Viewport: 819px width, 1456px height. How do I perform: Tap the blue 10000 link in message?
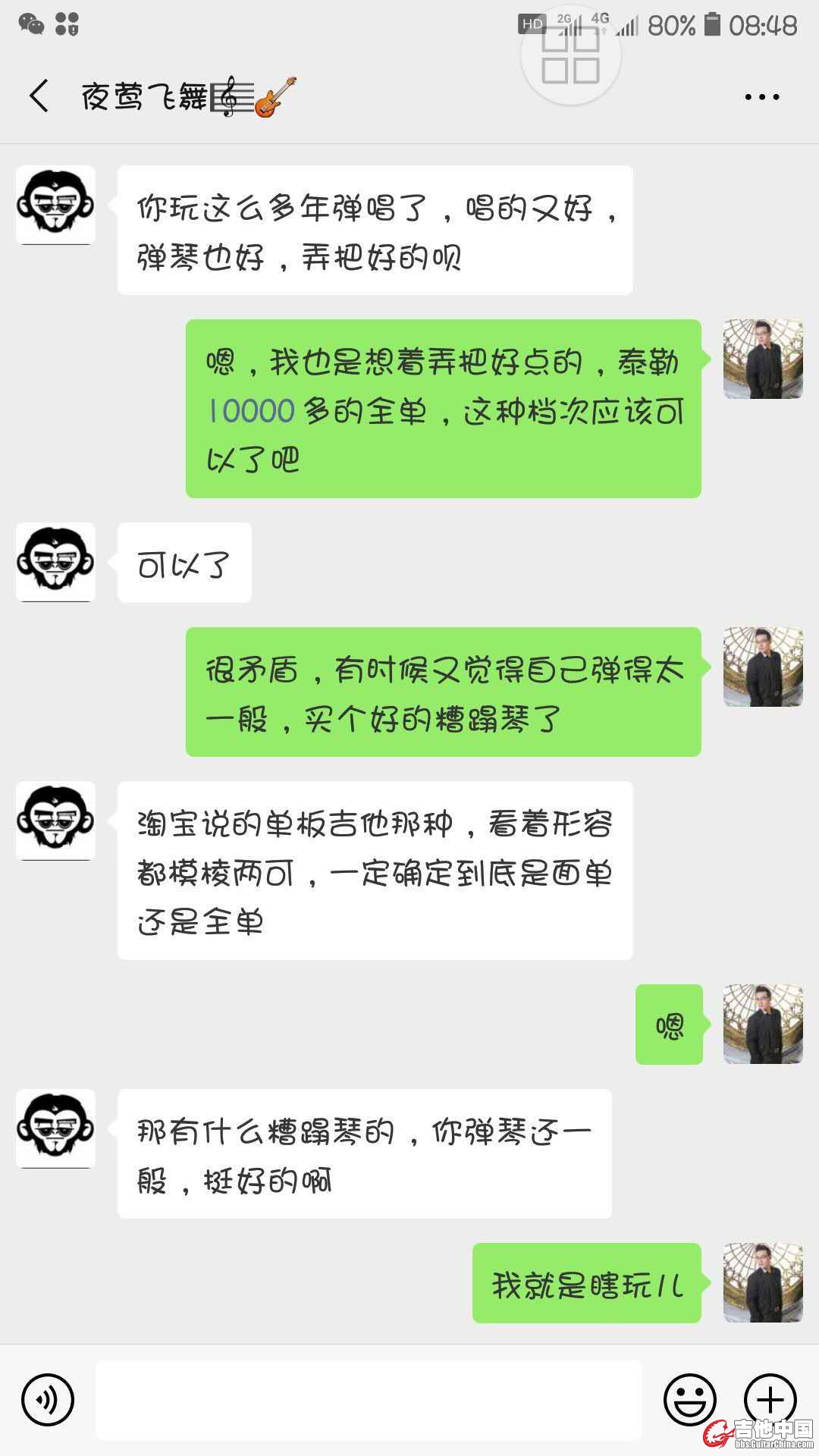pyautogui.click(x=251, y=412)
